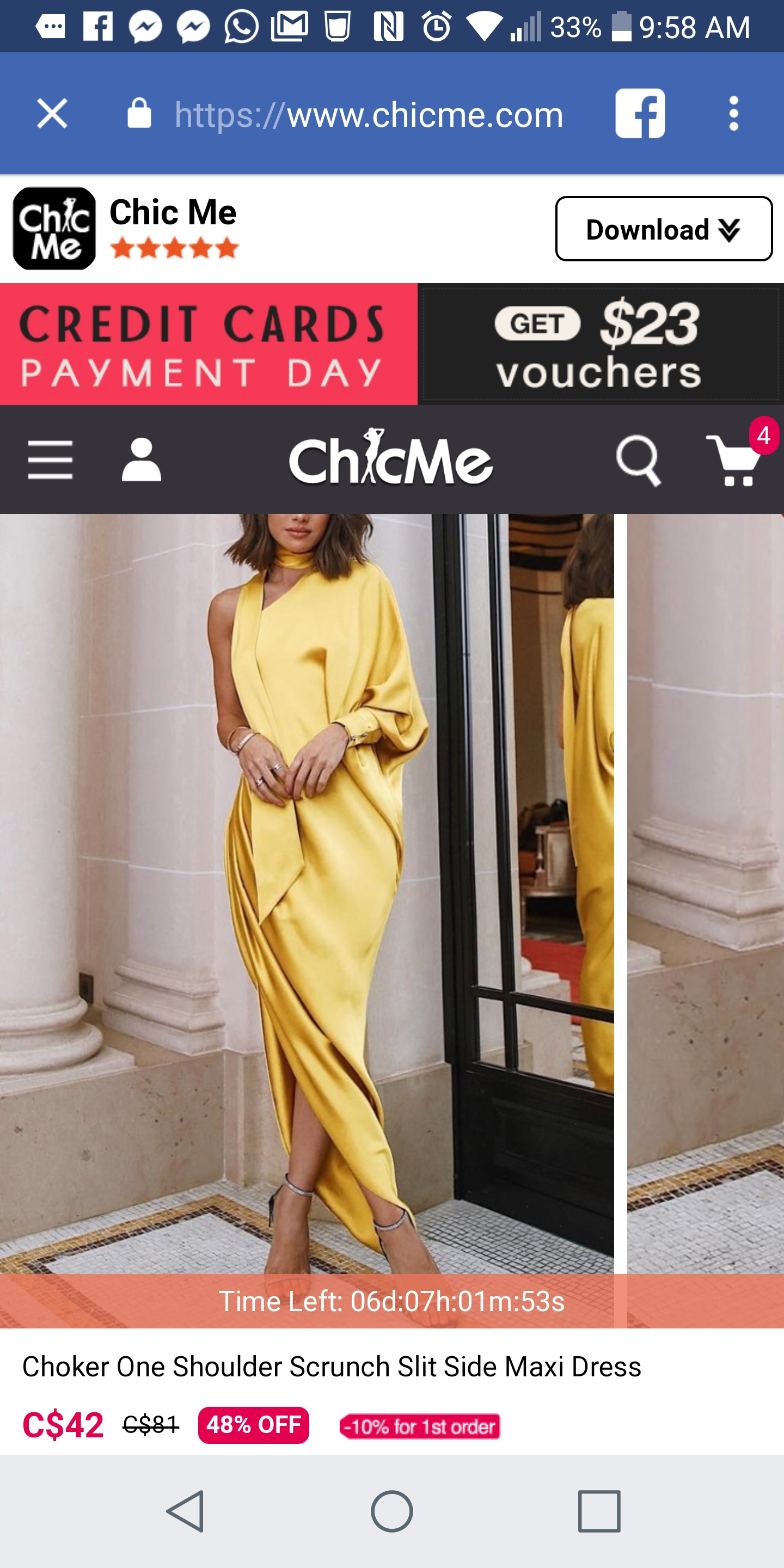This screenshot has width=784, height=1568.
Task: Go to the Android home screen
Action: 392,1511
